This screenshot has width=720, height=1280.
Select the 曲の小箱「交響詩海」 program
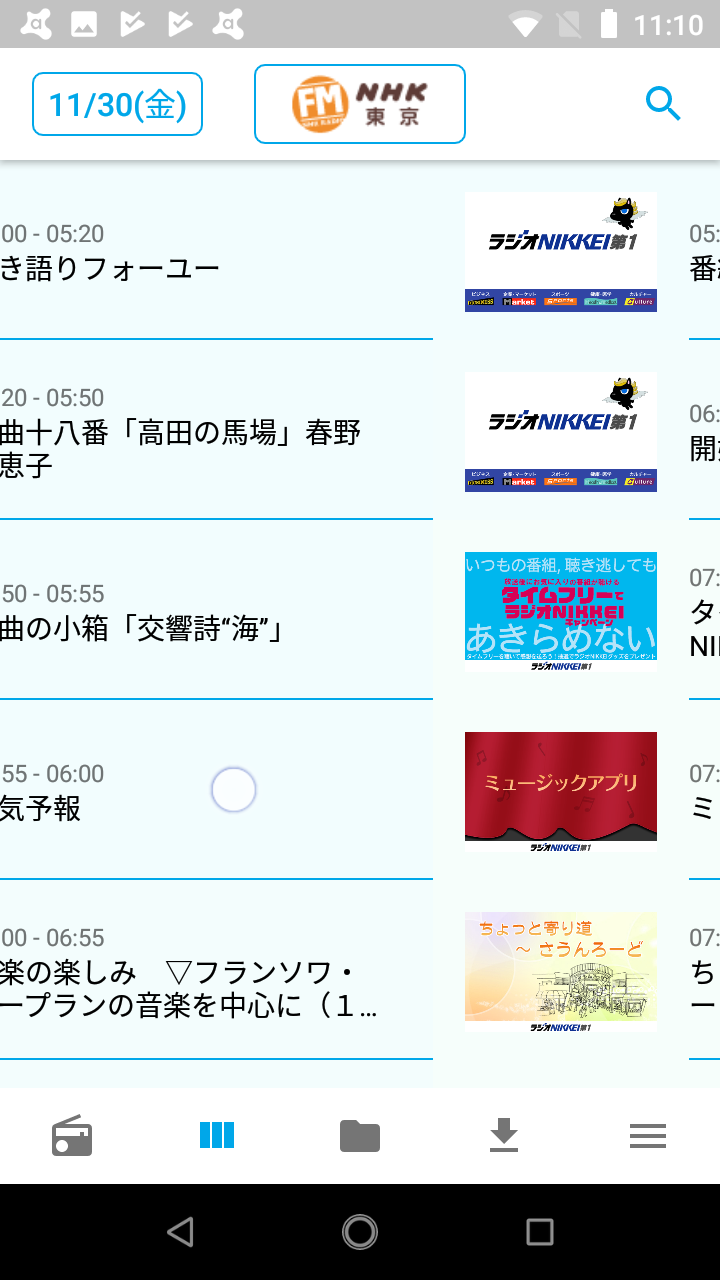[x=150, y=610]
